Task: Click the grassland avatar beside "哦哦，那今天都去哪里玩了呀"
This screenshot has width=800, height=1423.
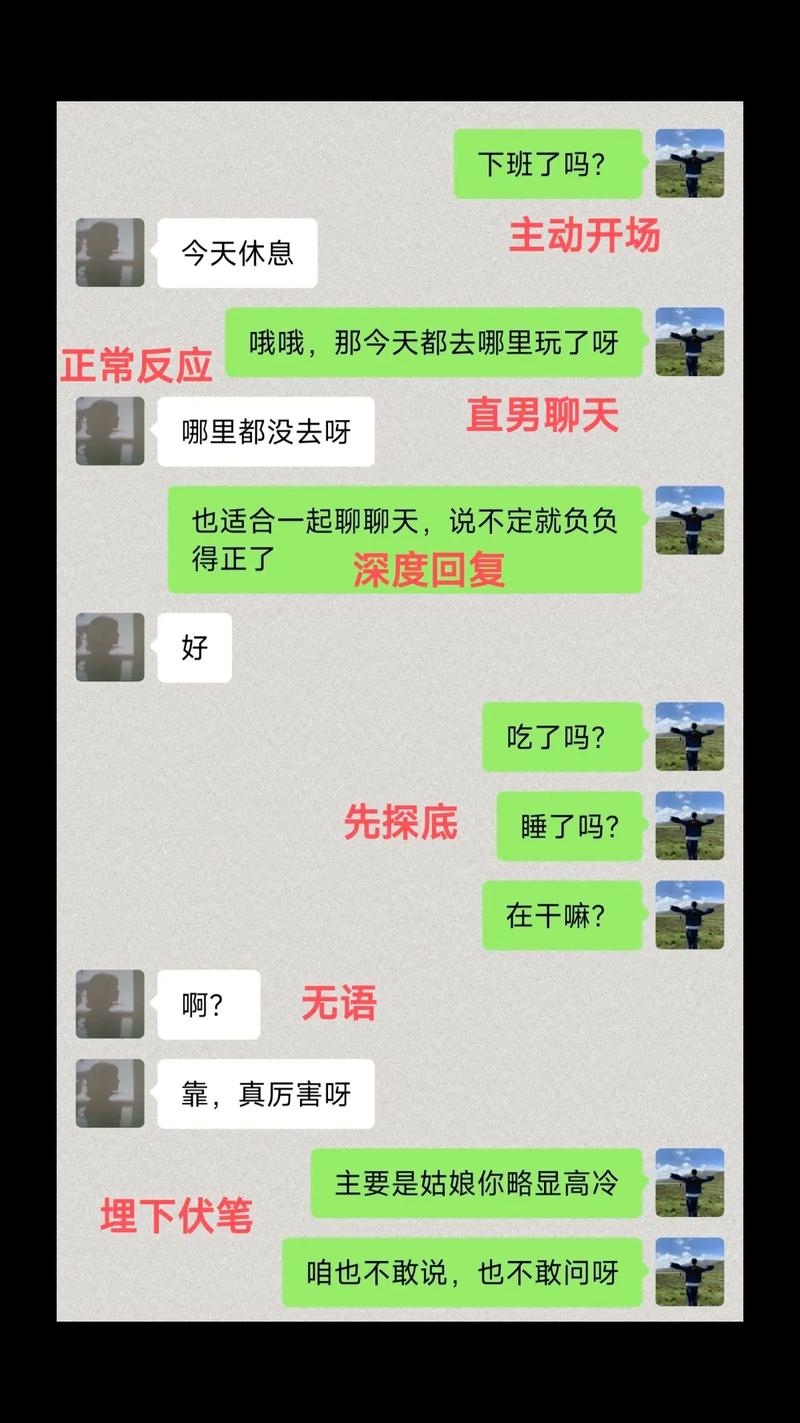Action: (689, 343)
